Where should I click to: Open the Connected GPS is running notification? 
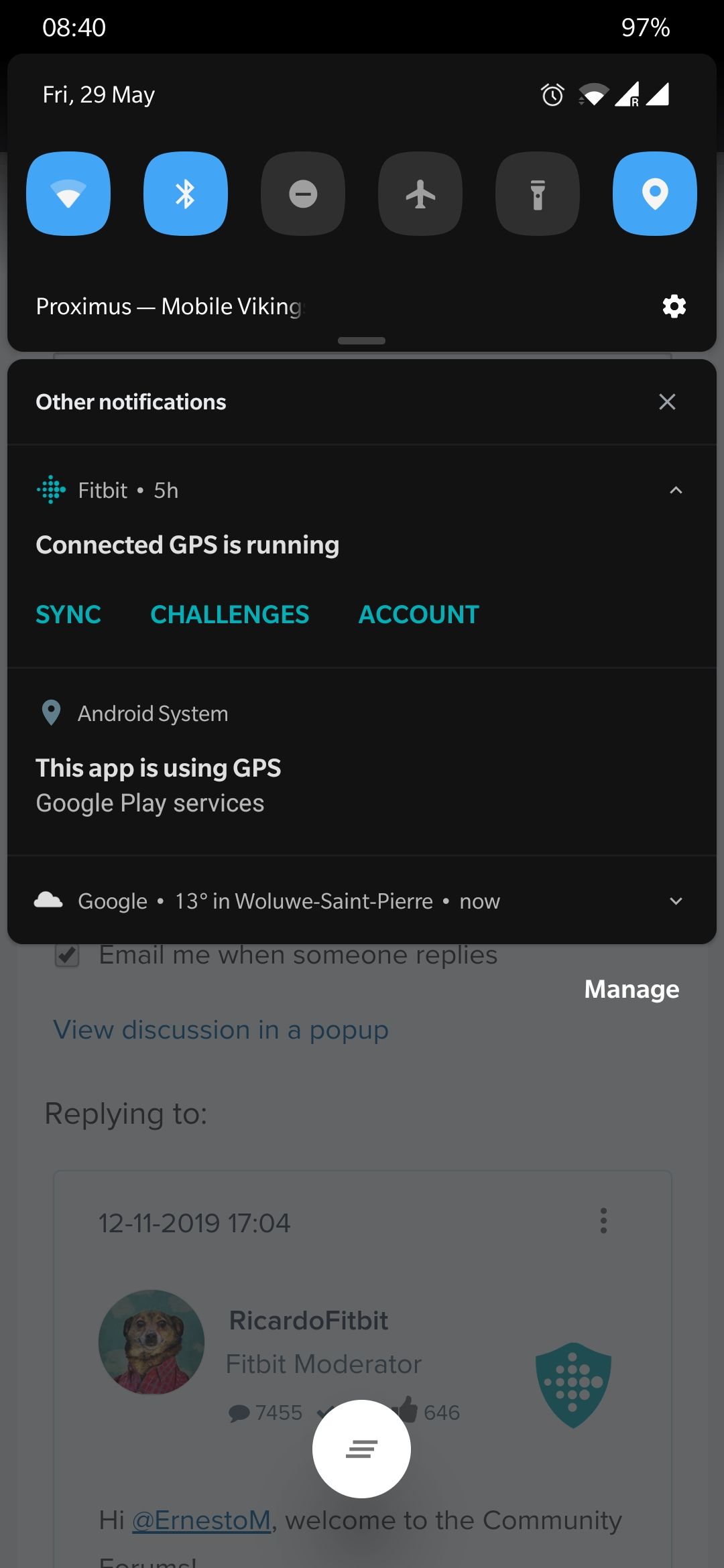[188, 545]
